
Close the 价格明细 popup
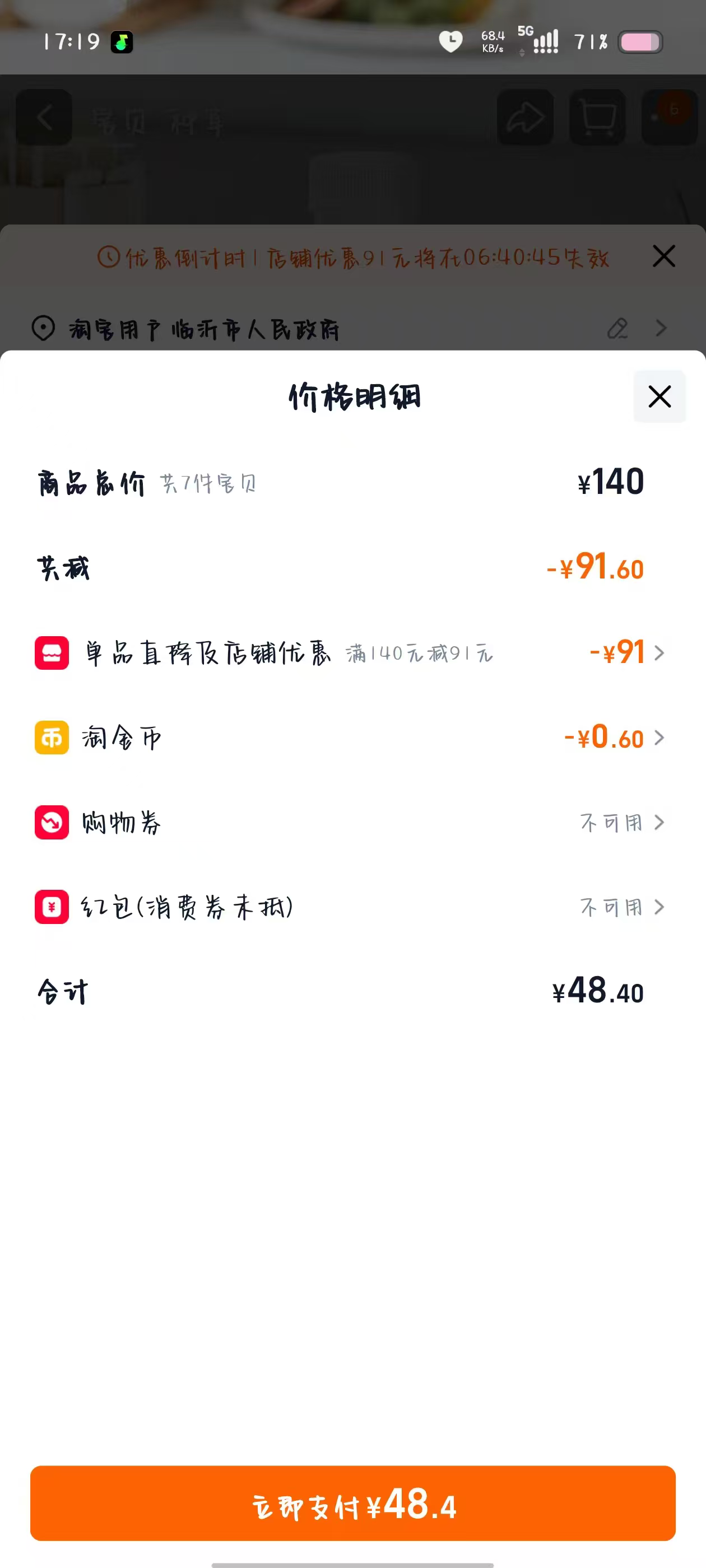click(659, 397)
